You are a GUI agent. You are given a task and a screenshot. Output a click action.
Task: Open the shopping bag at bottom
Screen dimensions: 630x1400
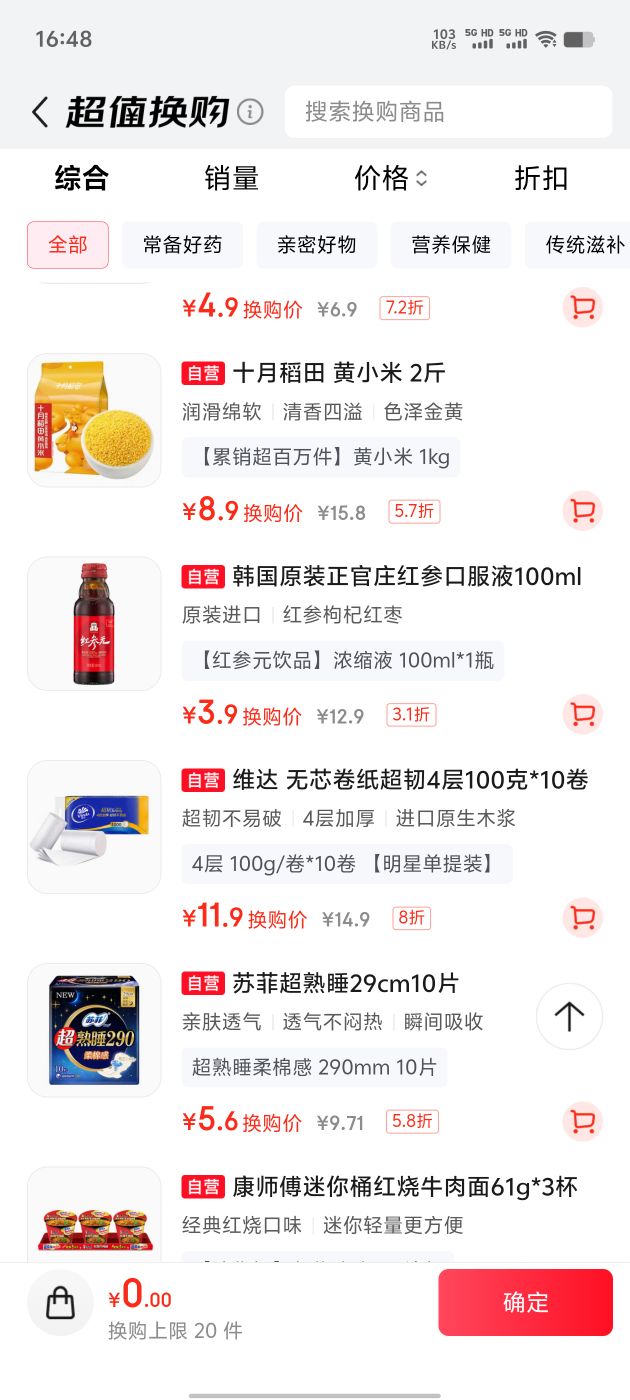[60, 1302]
